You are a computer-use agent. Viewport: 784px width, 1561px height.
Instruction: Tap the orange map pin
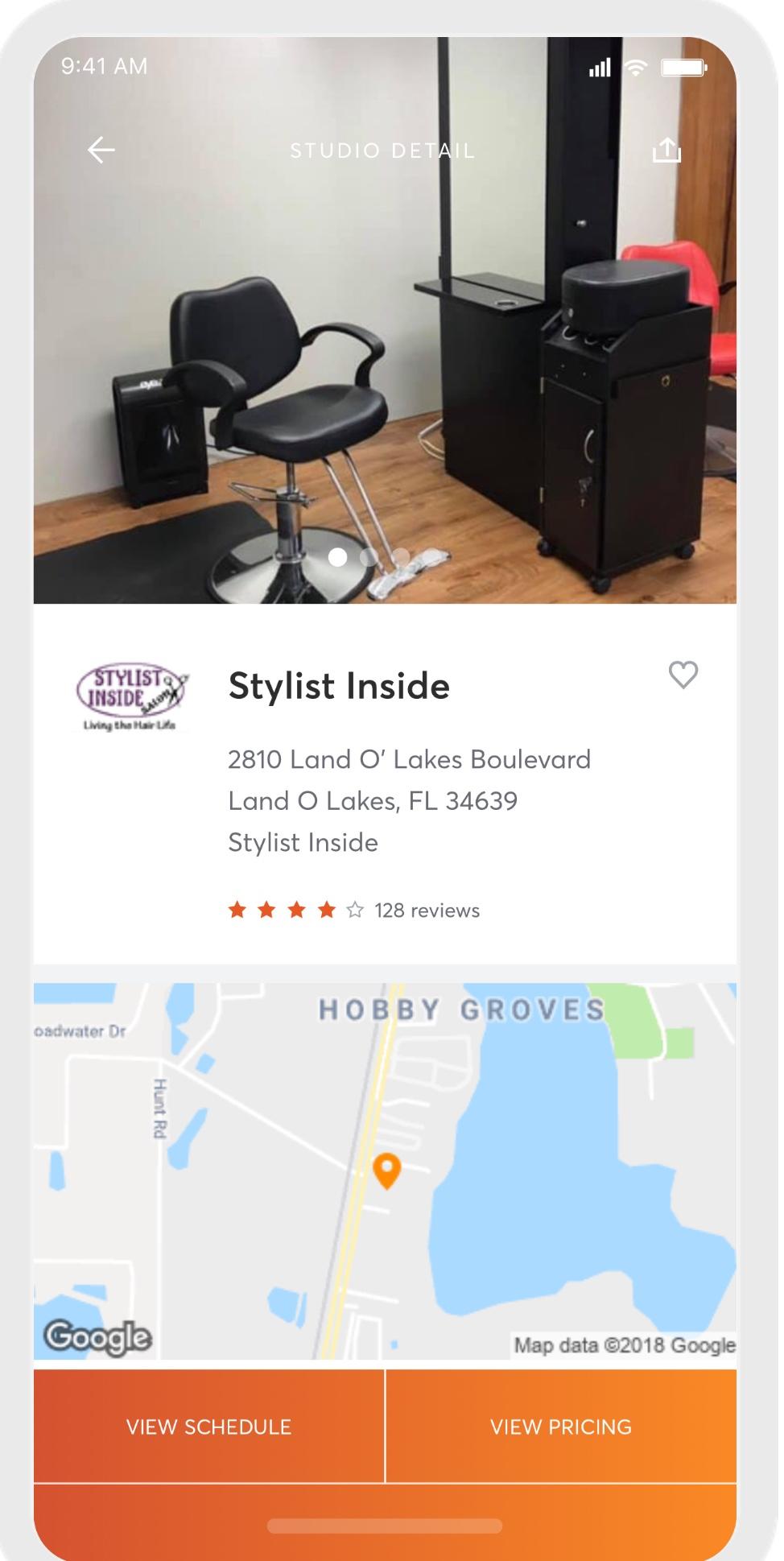pyautogui.click(x=387, y=1169)
